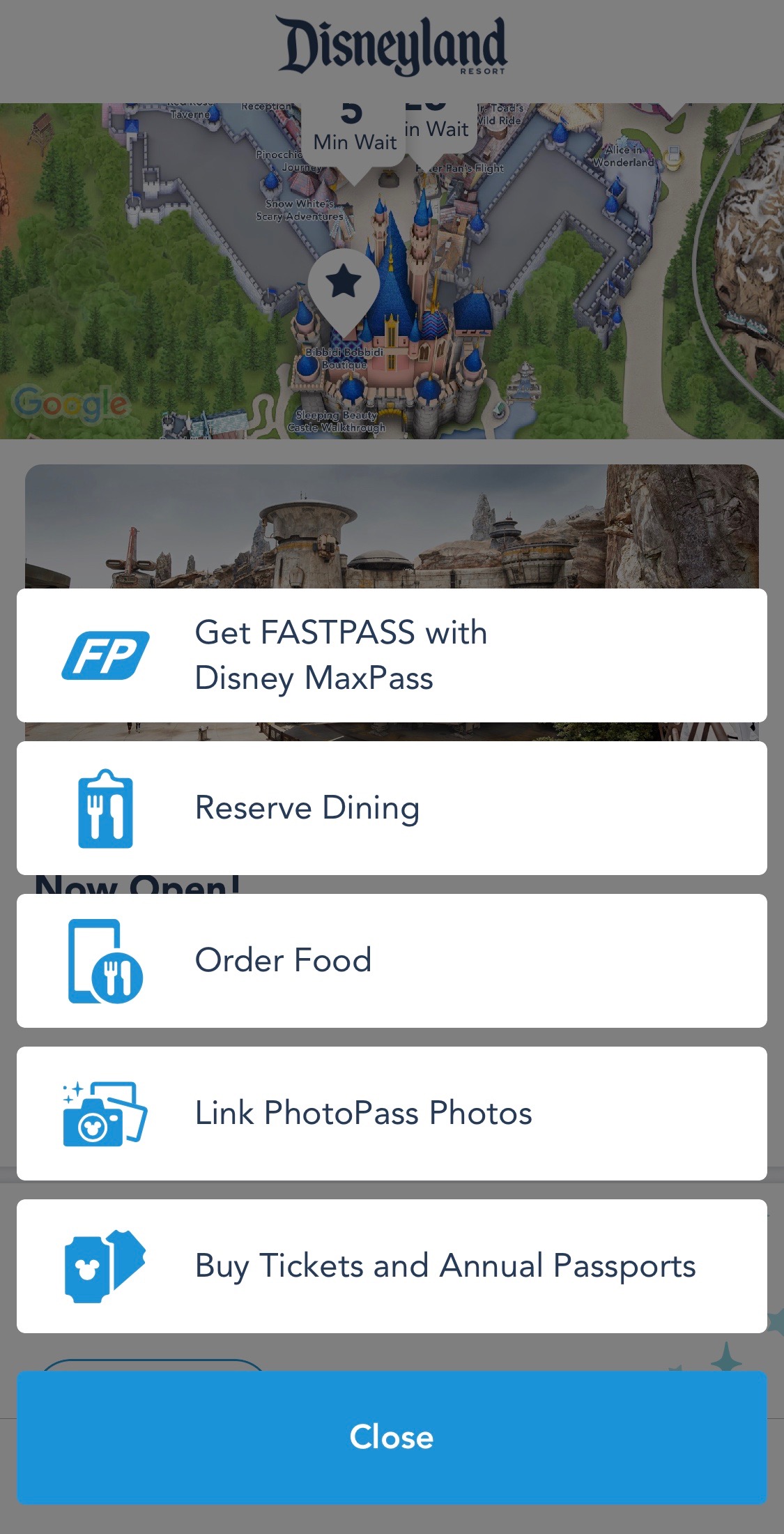Select Buy Tickets and Annual Passports
784x1534 pixels.
coord(392,1266)
